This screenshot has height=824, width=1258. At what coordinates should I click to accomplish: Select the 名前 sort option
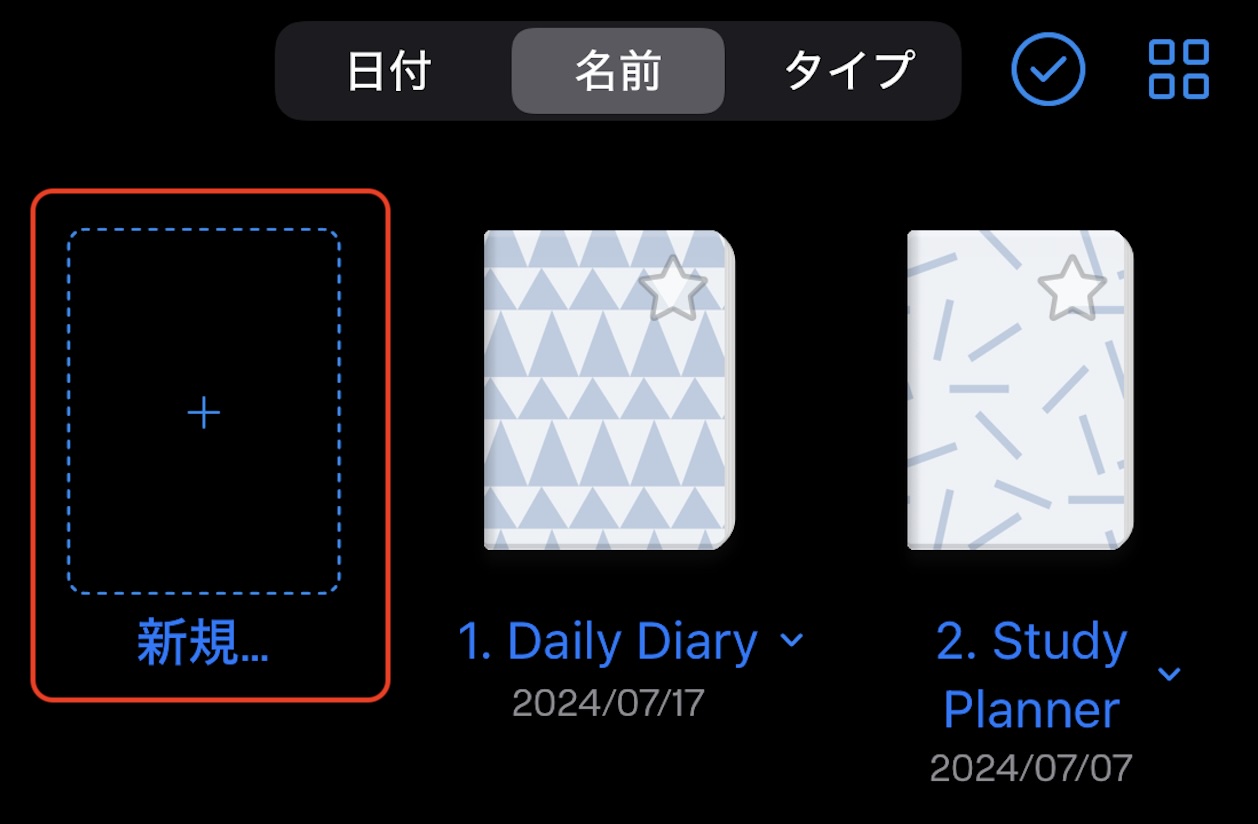click(x=617, y=71)
